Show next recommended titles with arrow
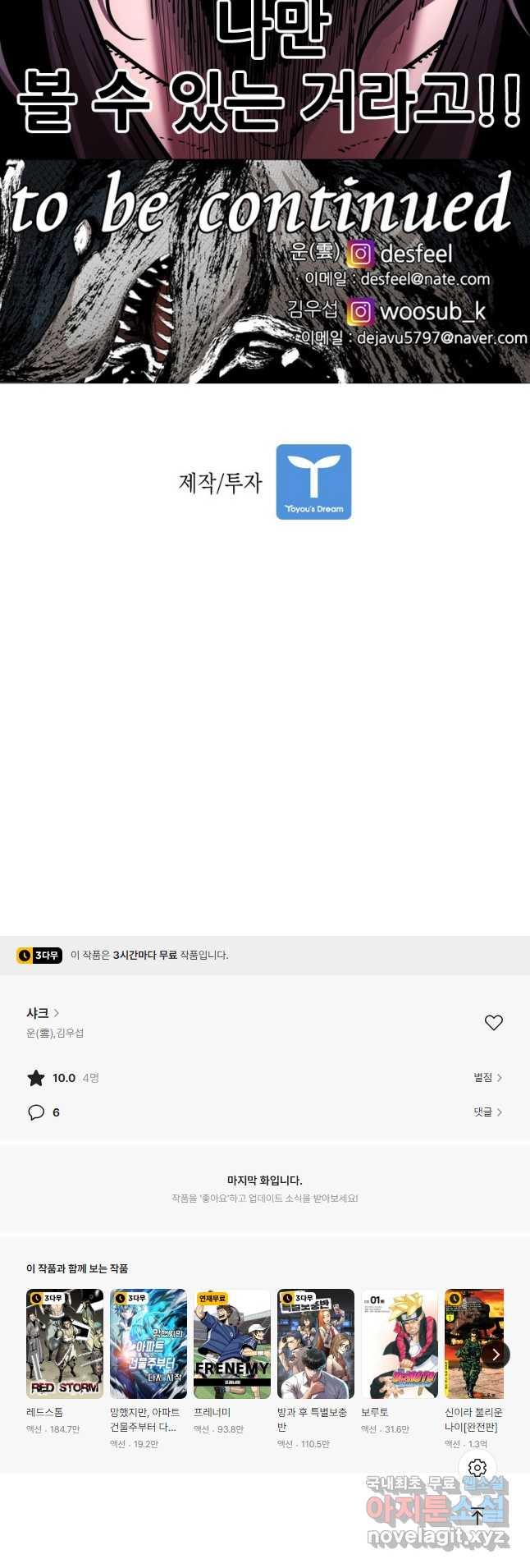This screenshot has height=1568, width=530. click(495, 1355)
